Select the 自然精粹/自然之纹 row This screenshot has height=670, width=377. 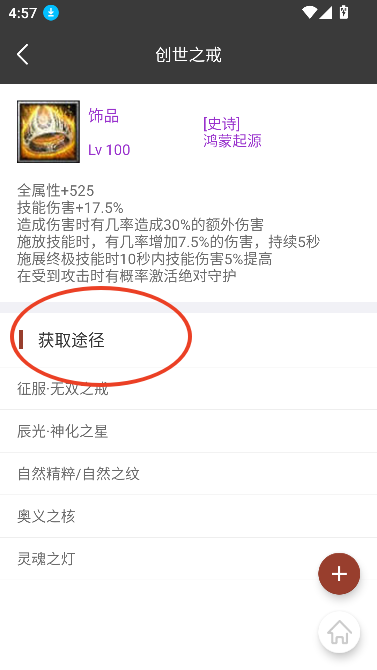(188, 474)
